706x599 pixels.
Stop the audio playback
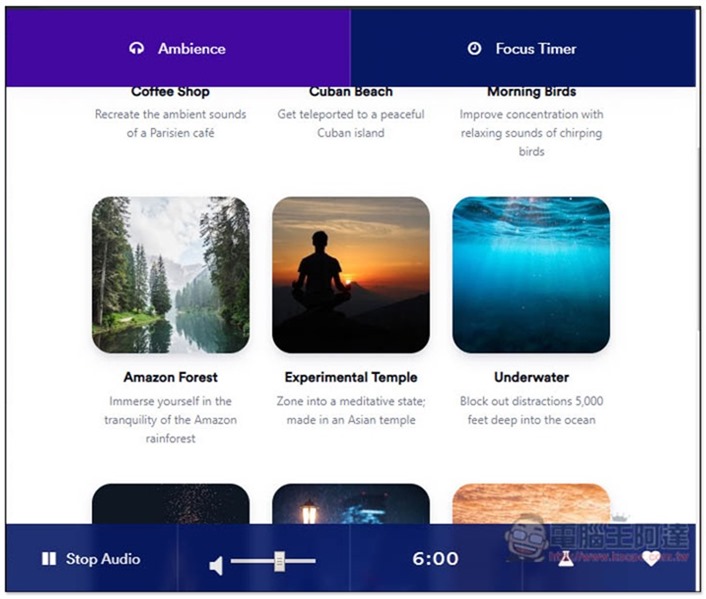click(x=91, y=559)
